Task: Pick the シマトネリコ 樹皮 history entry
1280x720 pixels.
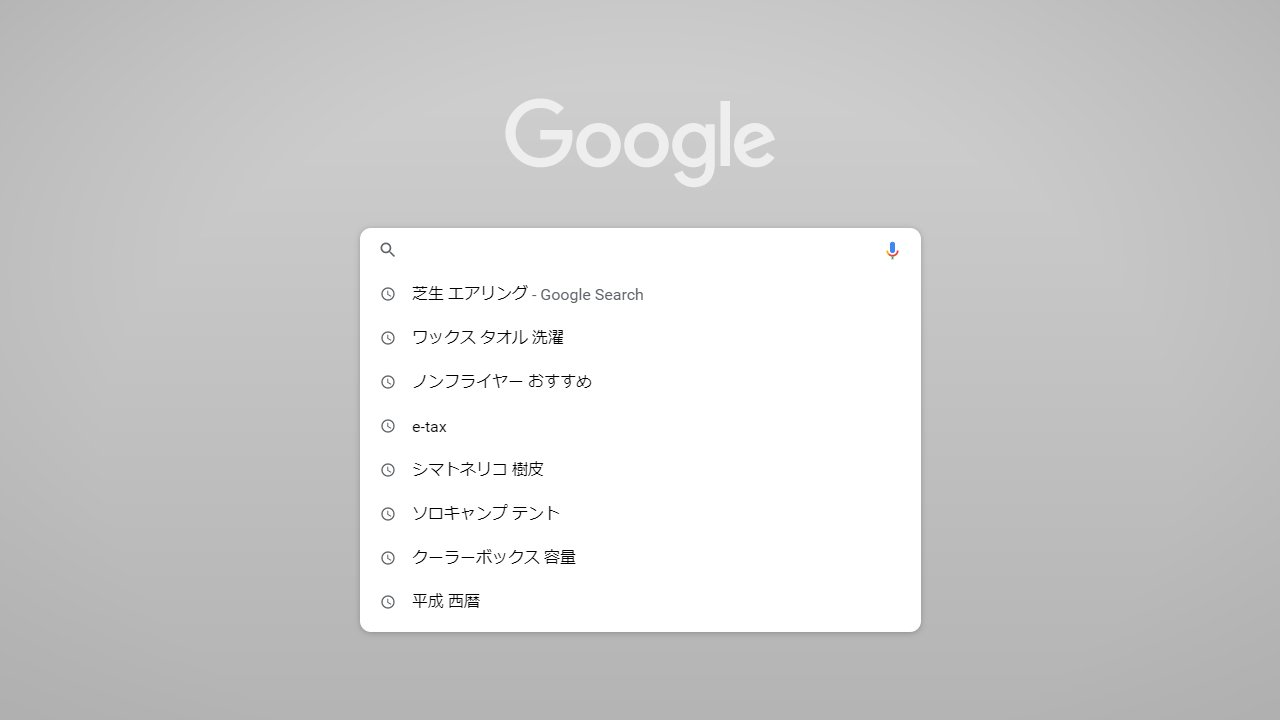Action: (x=478, y=470)
